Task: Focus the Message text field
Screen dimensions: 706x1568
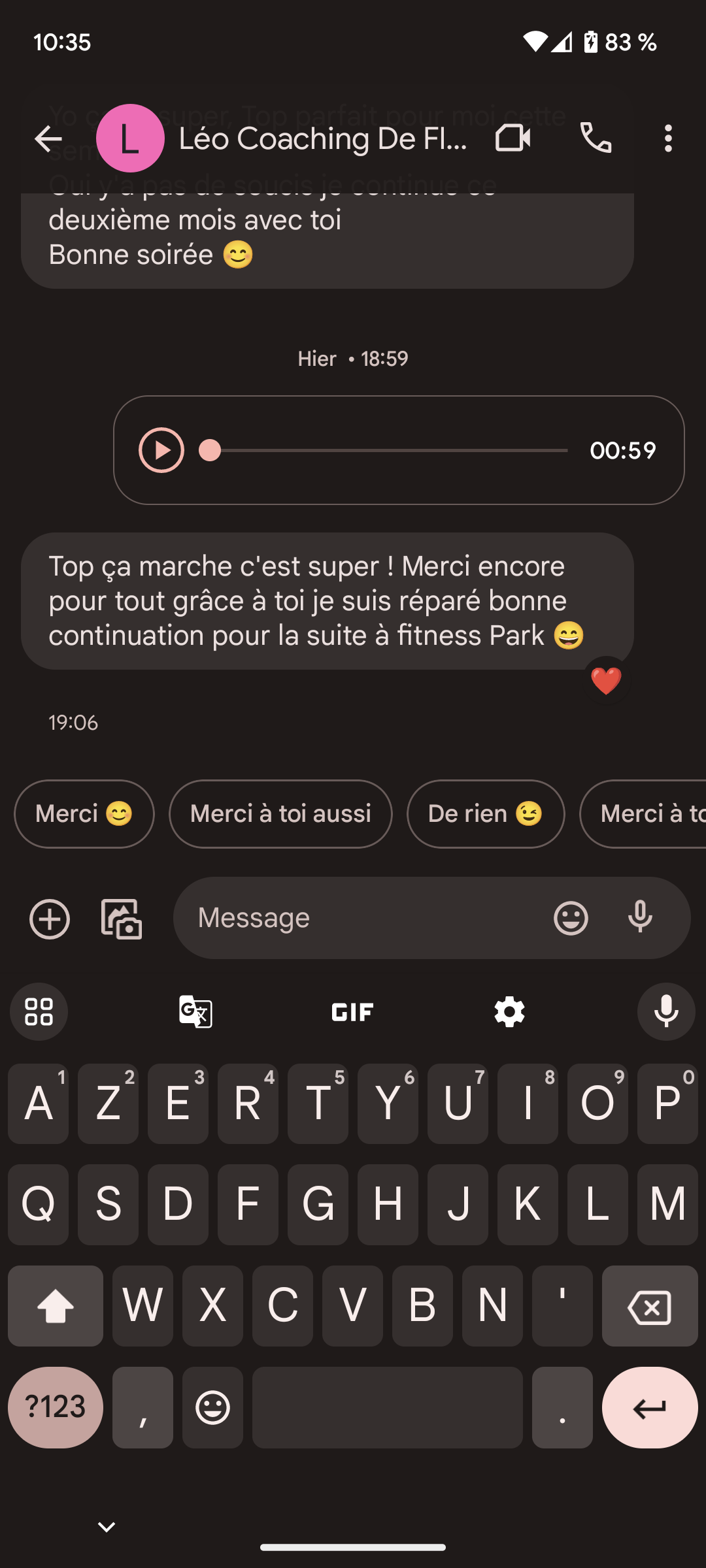Action: [x=366, y=918]
